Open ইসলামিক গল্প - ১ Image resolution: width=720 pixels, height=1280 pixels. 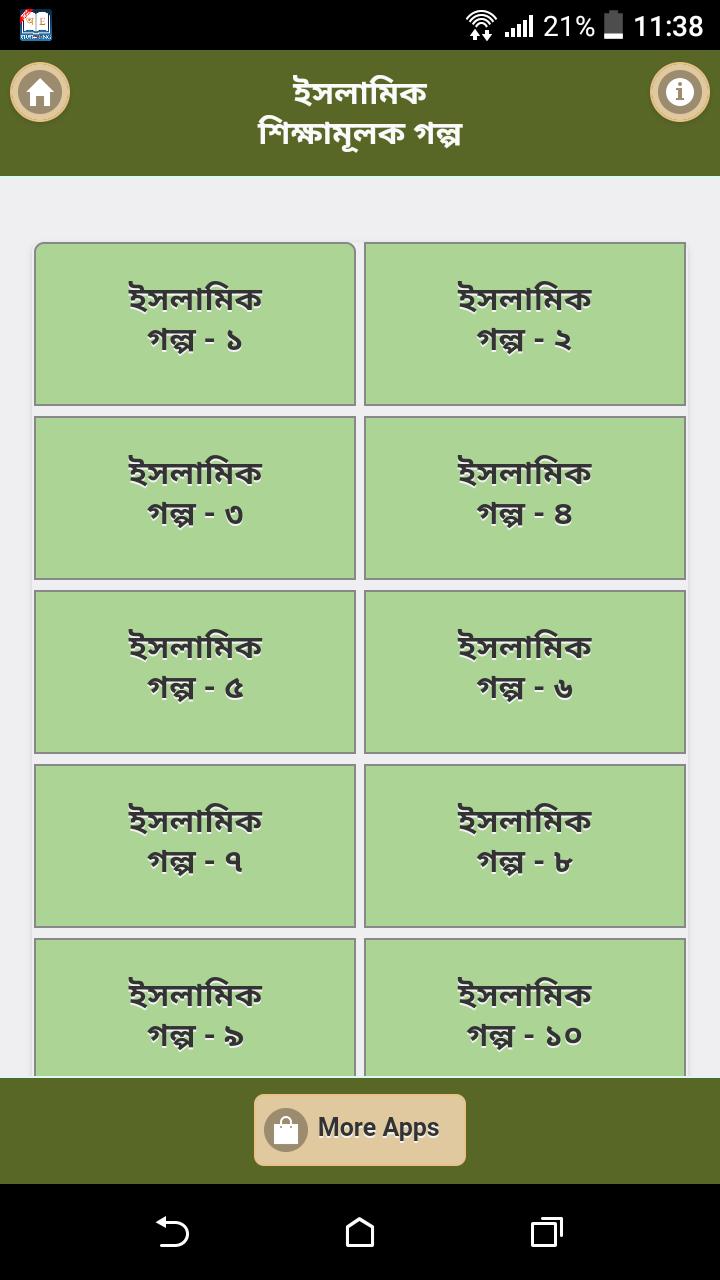(195, 323)
